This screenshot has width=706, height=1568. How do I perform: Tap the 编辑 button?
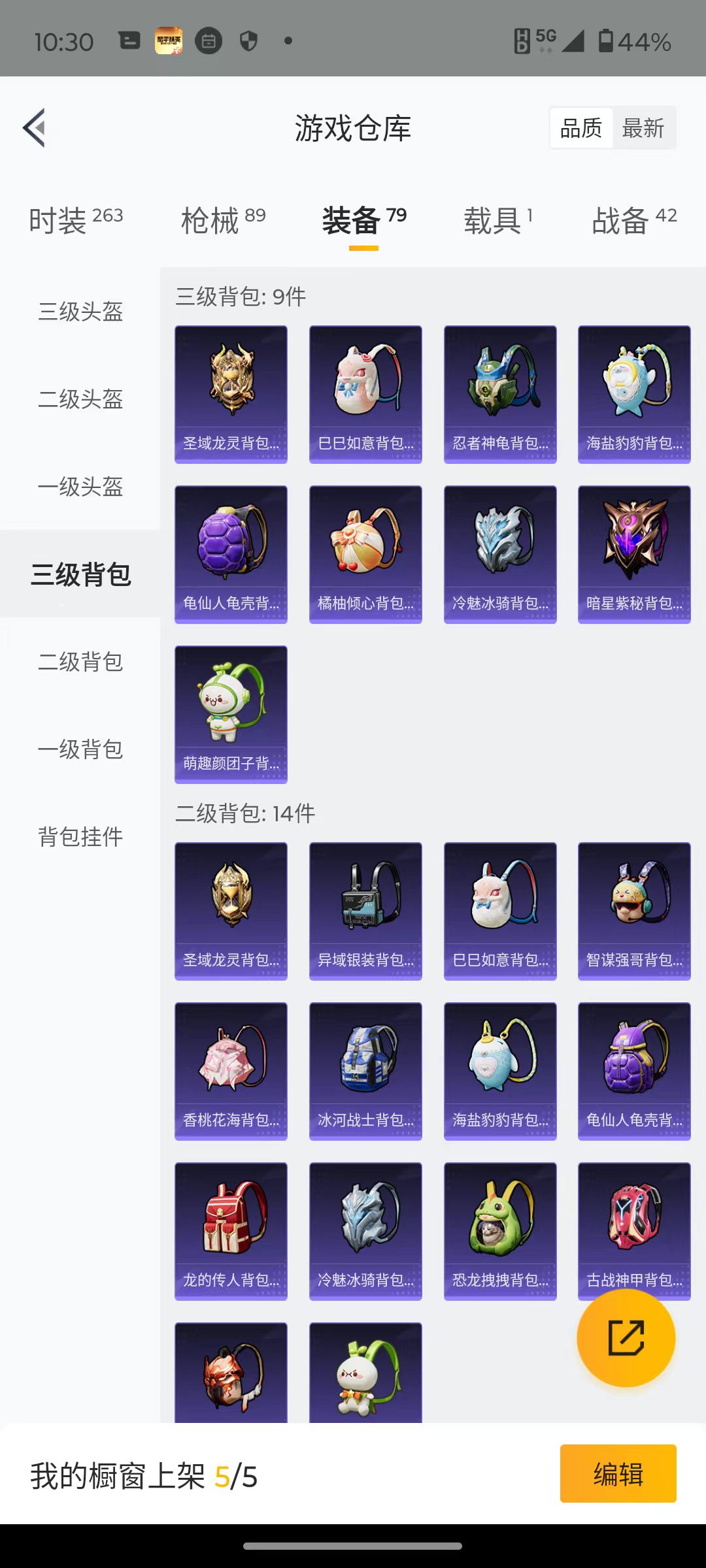[618, 1473]
